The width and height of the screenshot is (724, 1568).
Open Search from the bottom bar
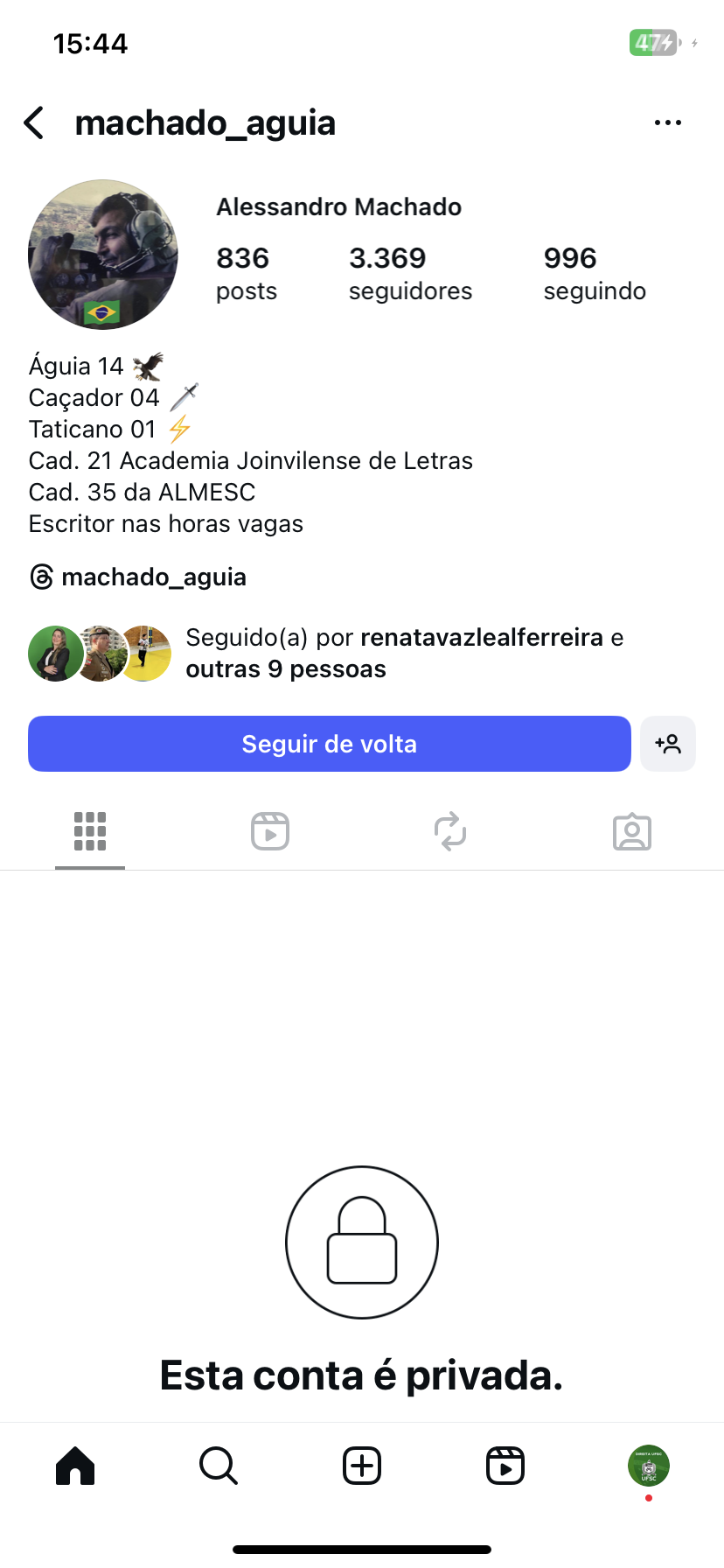coord(219,1466)
